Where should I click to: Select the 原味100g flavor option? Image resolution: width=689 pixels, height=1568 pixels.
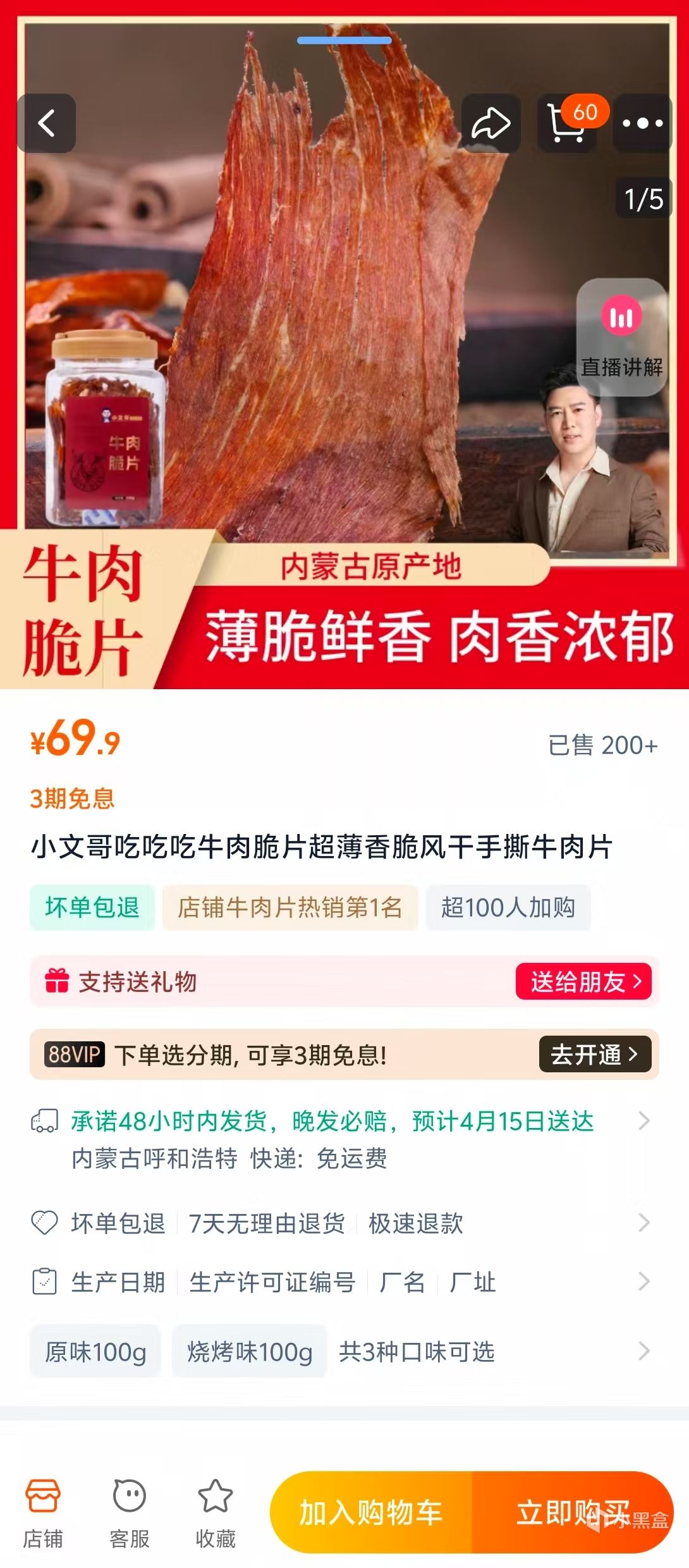coord(95,1351)
